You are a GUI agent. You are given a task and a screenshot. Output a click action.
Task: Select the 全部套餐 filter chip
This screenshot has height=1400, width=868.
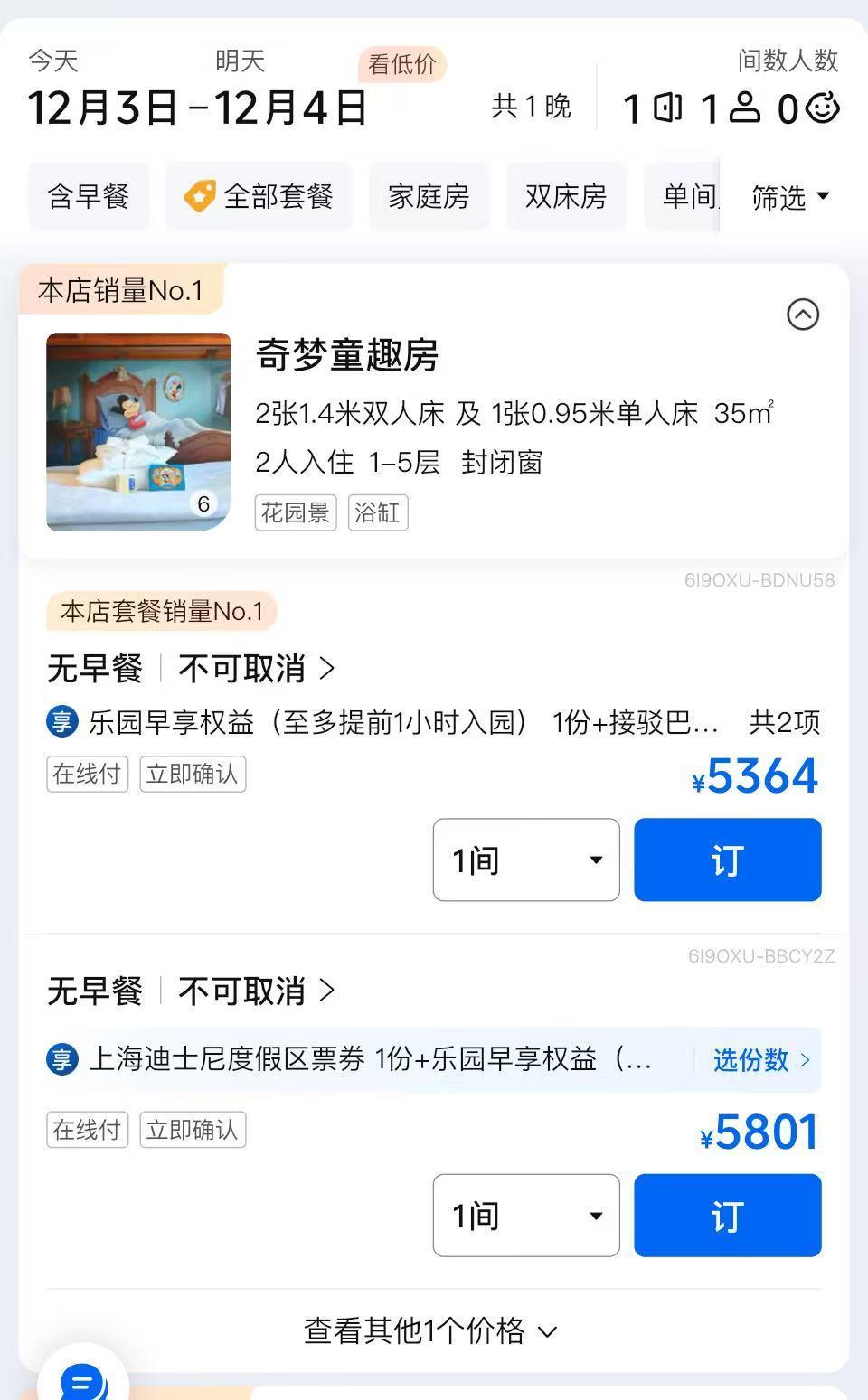tap(259, 196)
